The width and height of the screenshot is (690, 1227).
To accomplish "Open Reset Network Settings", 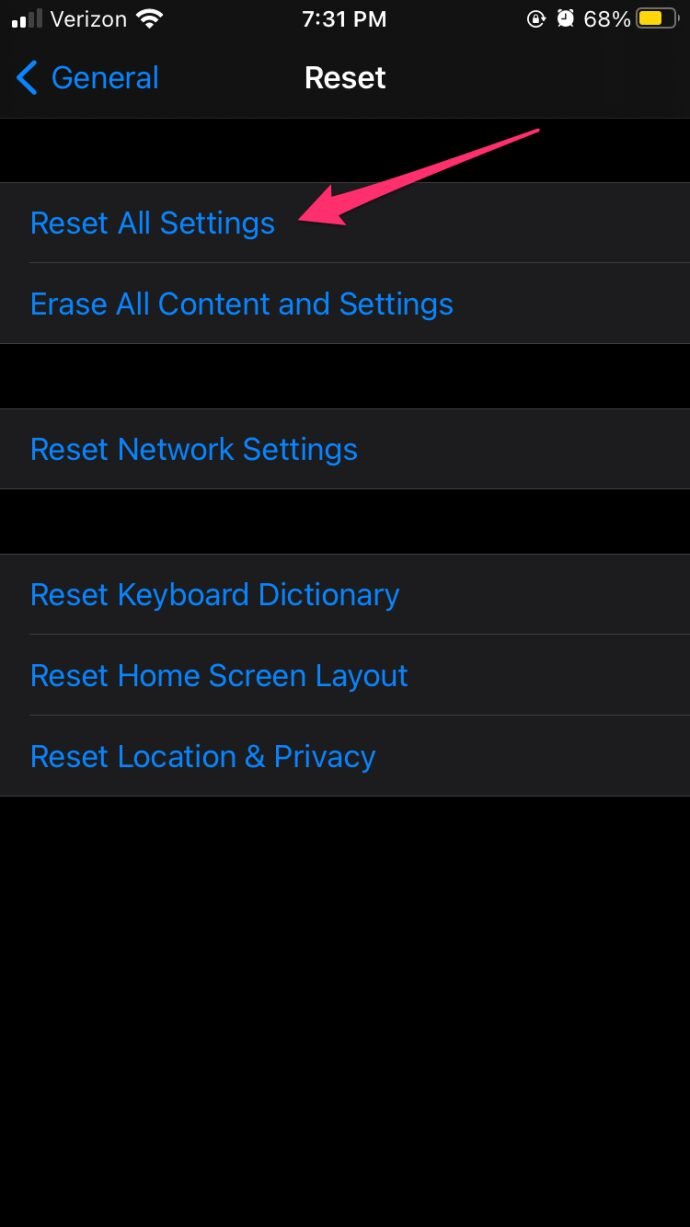I will click(x=345, y=449).
